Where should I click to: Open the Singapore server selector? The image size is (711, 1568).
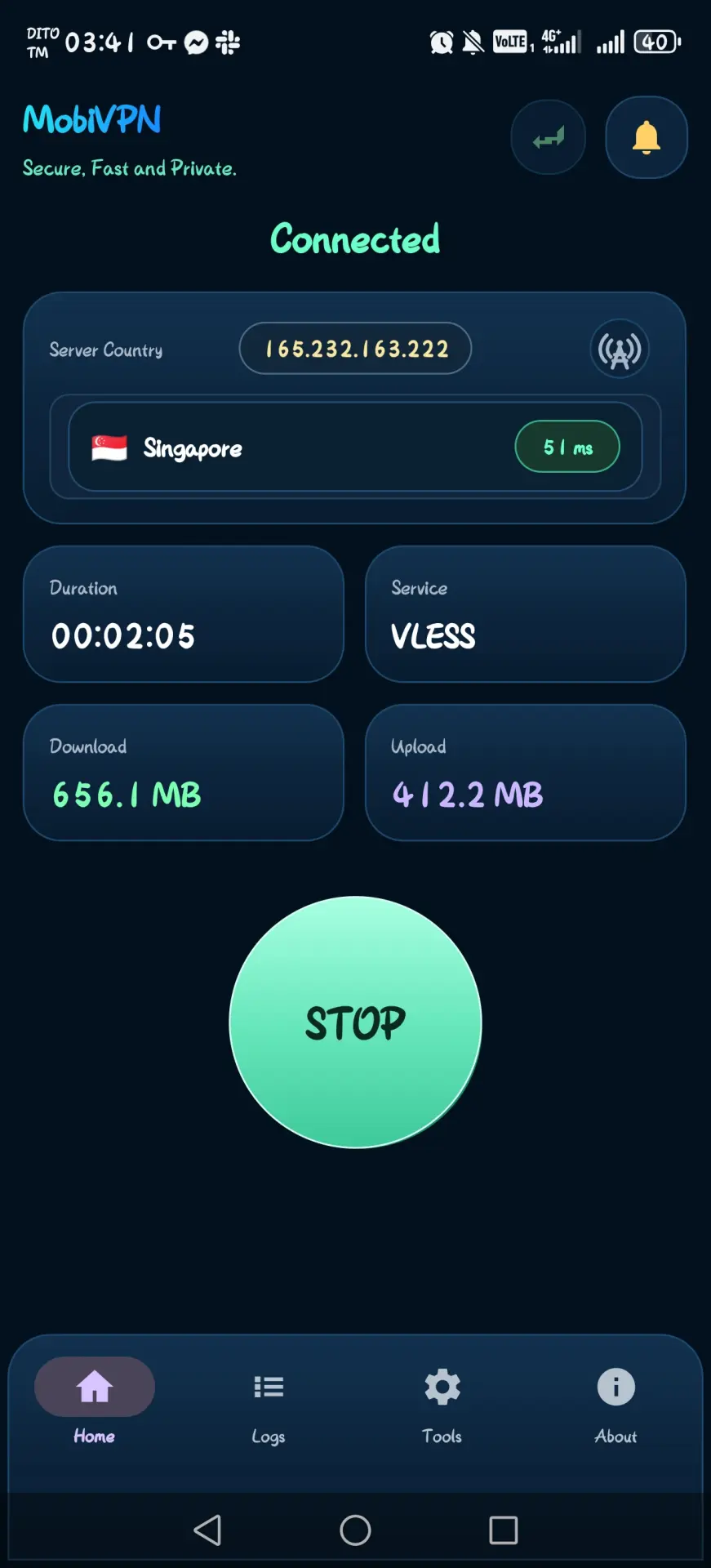(x=355, y=447)
